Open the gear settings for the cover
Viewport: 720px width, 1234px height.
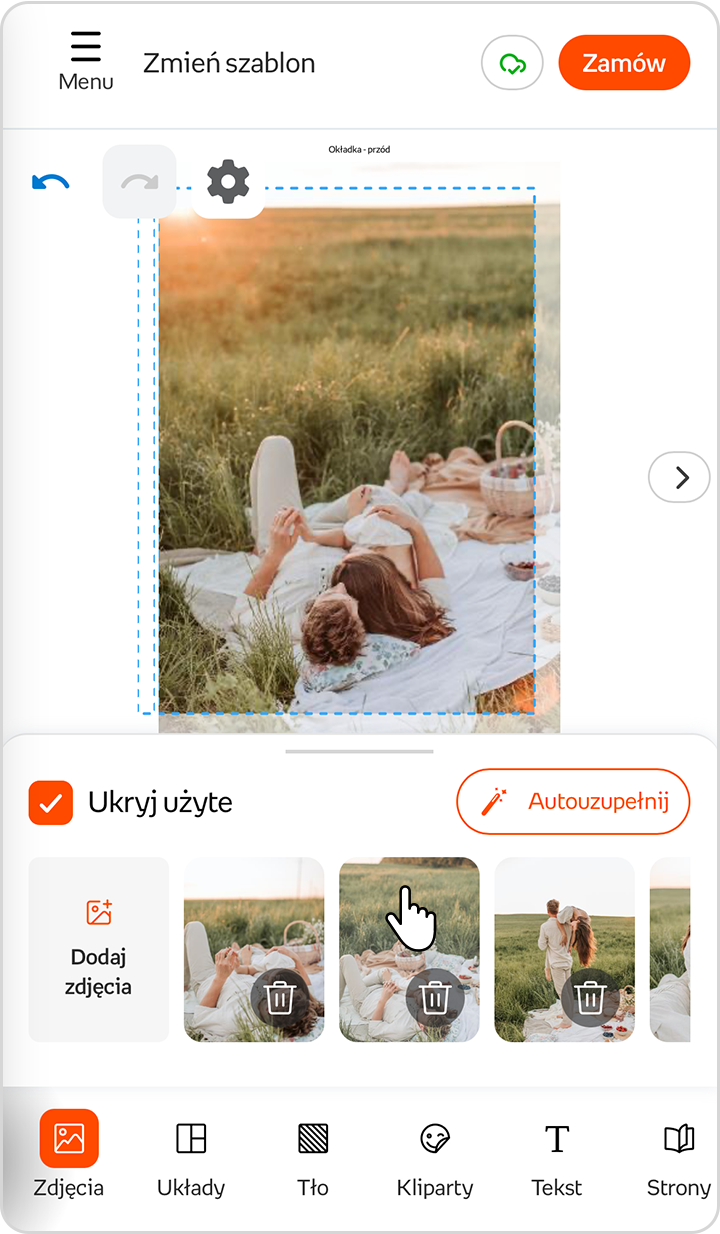(228, 182)
